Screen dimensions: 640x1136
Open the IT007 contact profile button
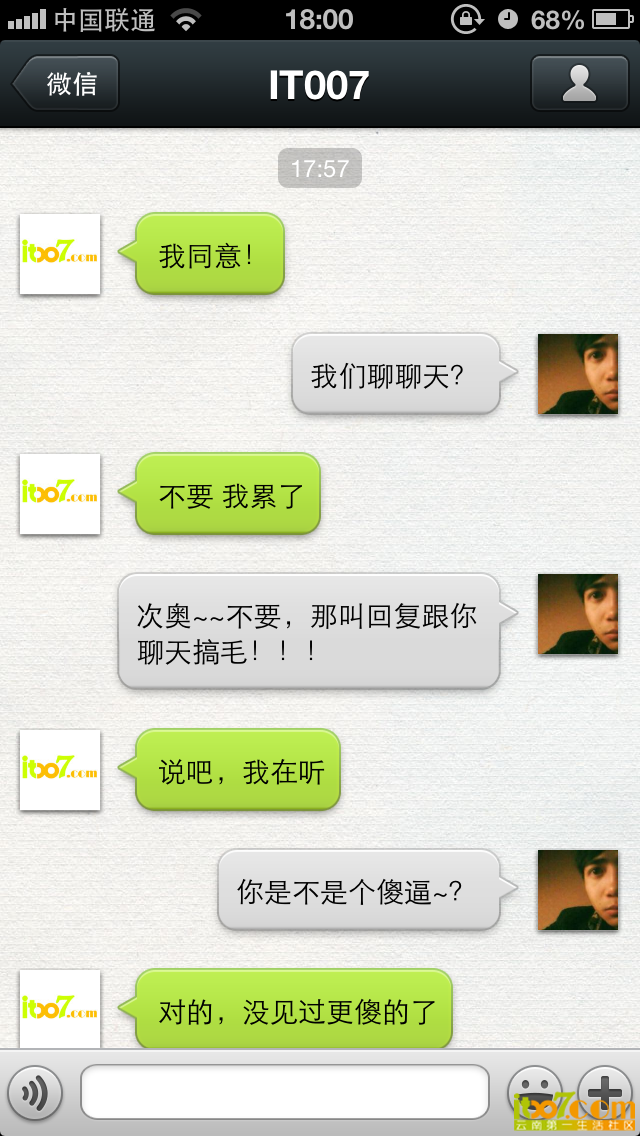click(578, 83)
